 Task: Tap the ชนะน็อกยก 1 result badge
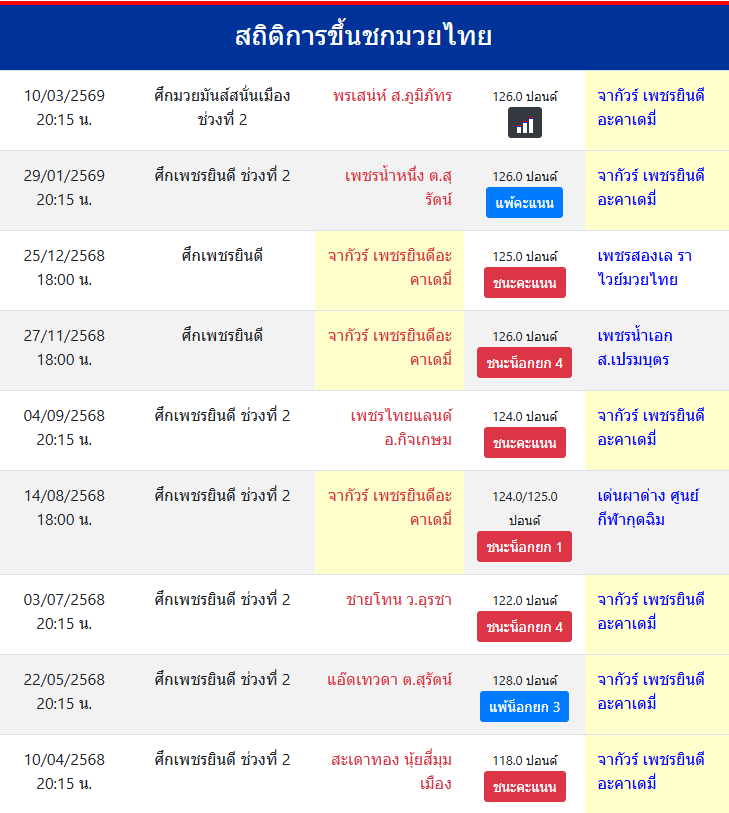click(525, 546)
